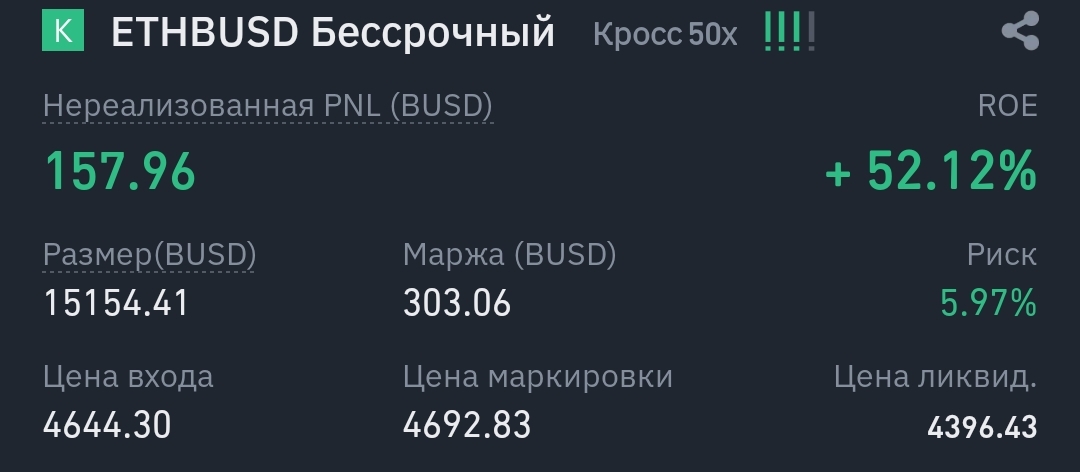Screen dimensions: 1080x472
Task: Tap the underlined Размер(BUSD) label
Action: (x=150, y=255)
